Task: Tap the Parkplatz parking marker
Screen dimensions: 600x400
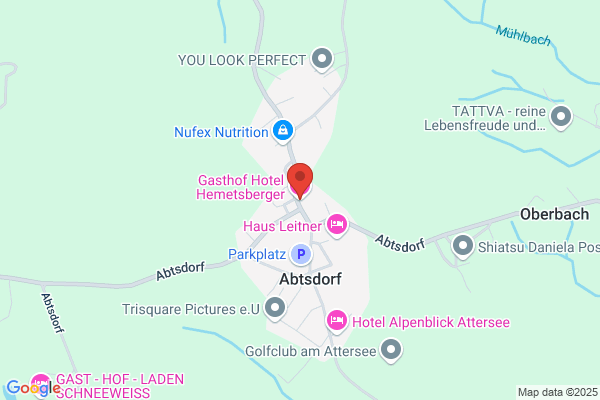Action: click(301, 254)
